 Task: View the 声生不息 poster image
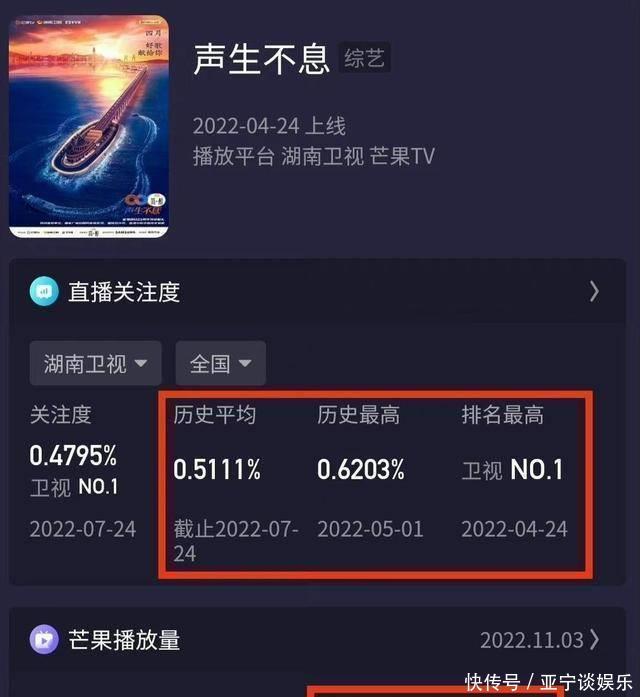pyautogui.click(x=89, y=126)
